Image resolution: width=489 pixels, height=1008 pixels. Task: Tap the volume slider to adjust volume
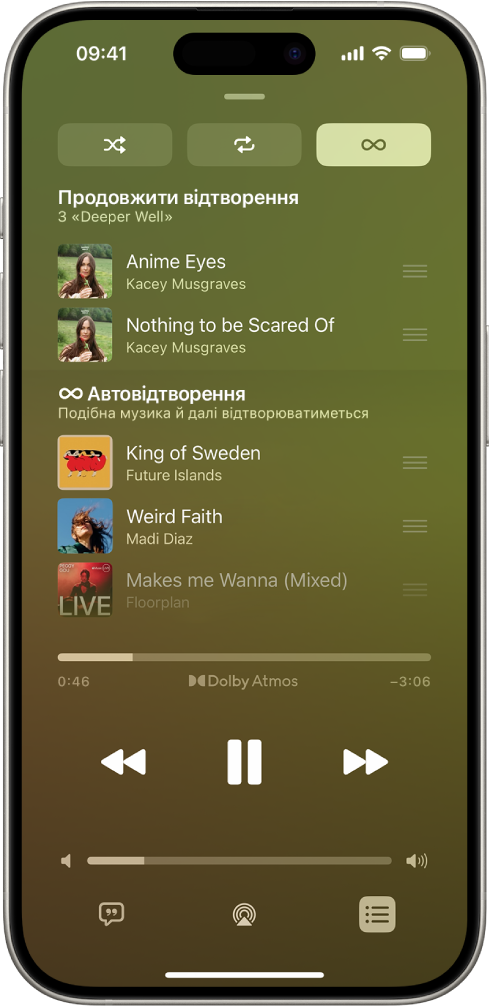tap(239, 861)
